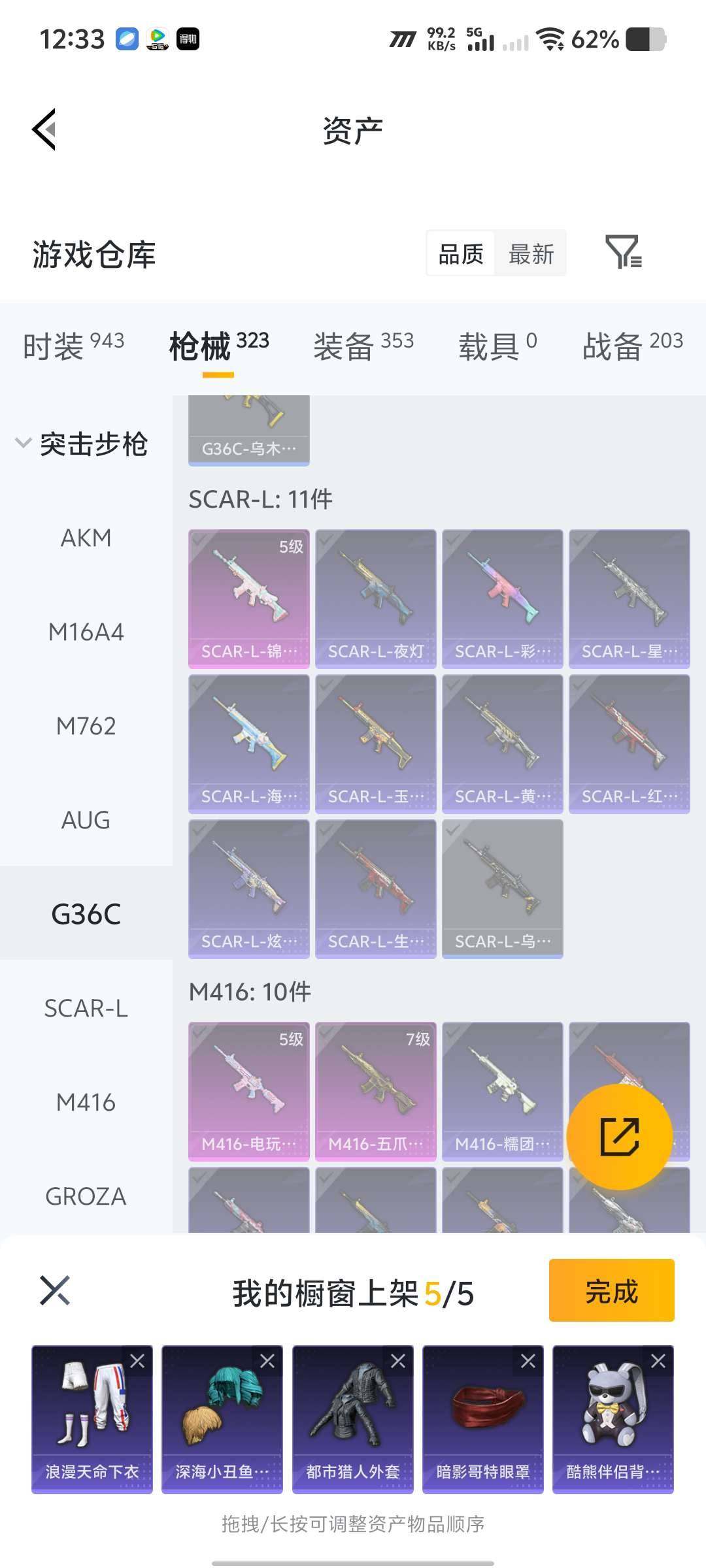Close the showcase panel with the X icon
Screen dimensions: 706x1568
55,1290
